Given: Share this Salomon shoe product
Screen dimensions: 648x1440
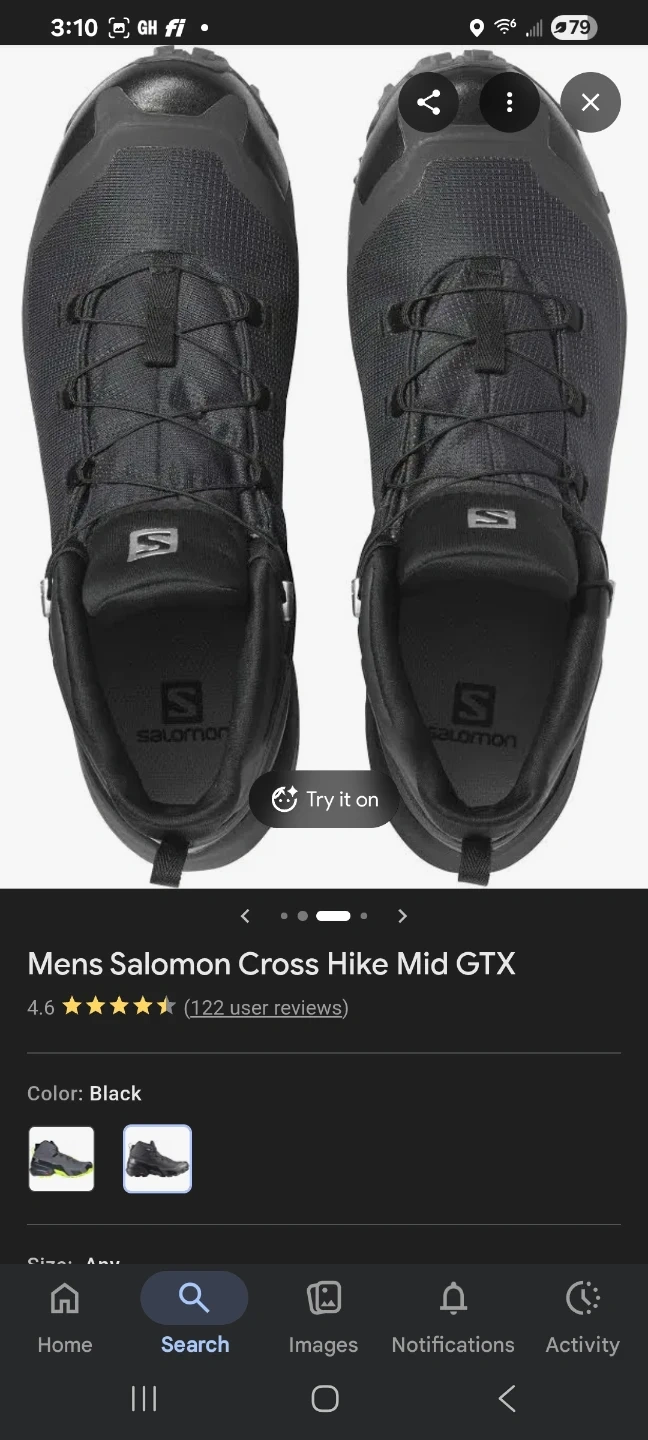Looking at the screenshot, I should [x=429, y=102].
